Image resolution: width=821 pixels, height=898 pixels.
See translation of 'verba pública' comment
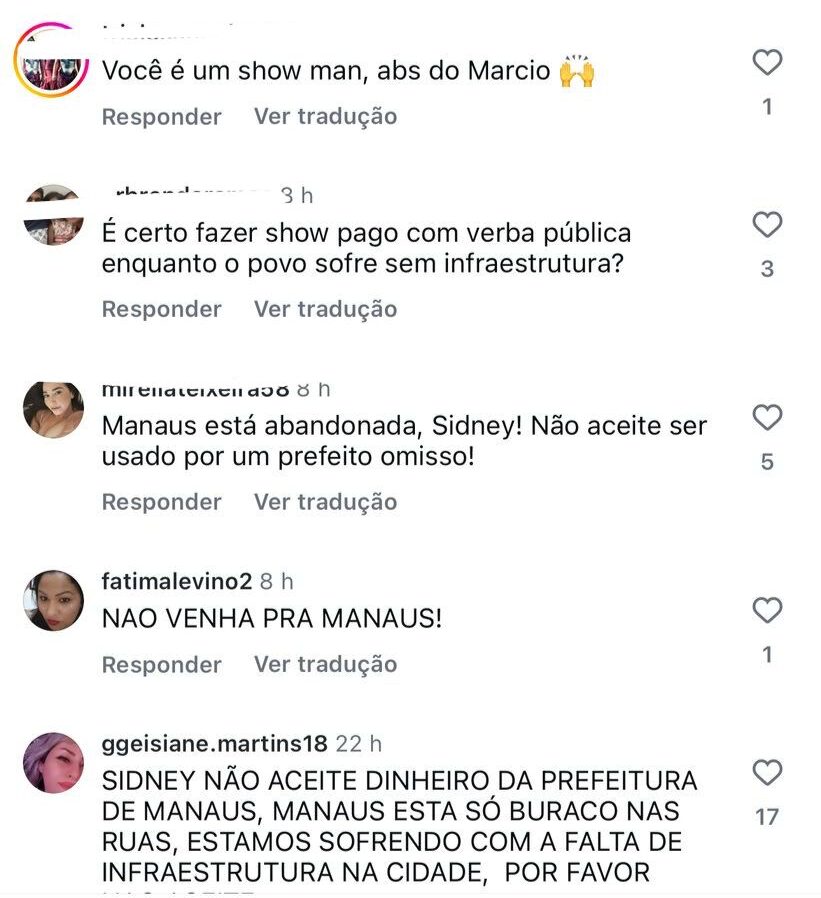click(325, 309)
